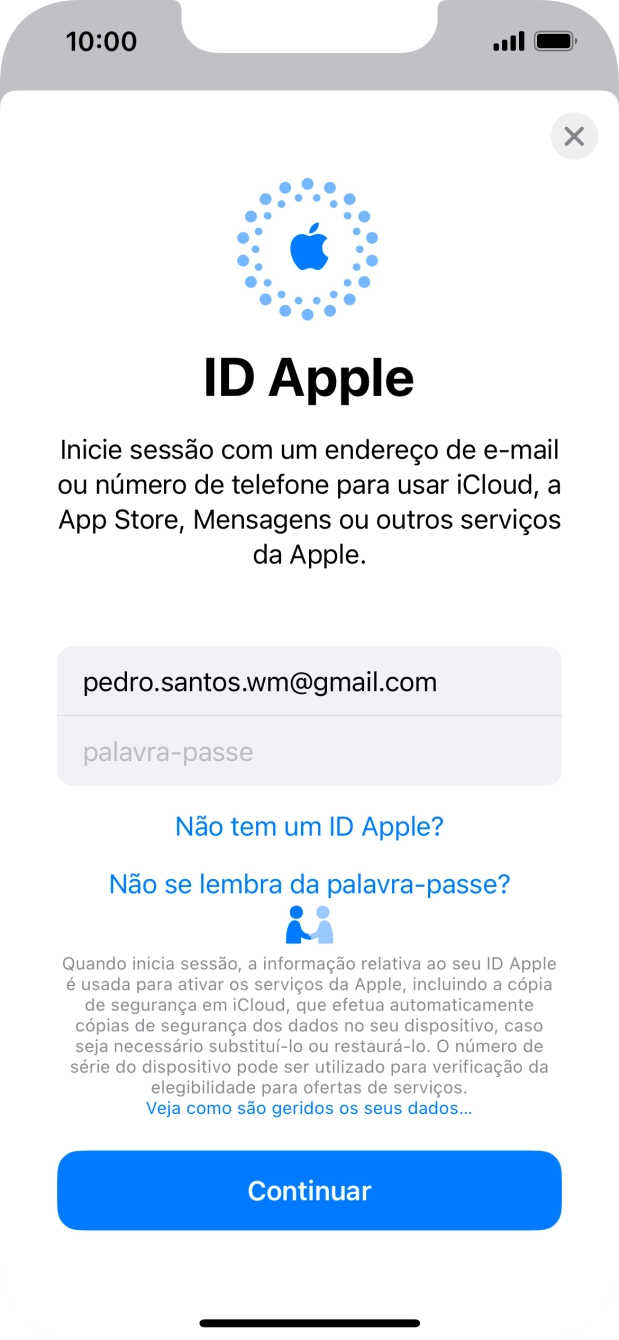Open "Veja como são geridos os seus dados"
The image size is (619, 1340).
point(309,1108)
